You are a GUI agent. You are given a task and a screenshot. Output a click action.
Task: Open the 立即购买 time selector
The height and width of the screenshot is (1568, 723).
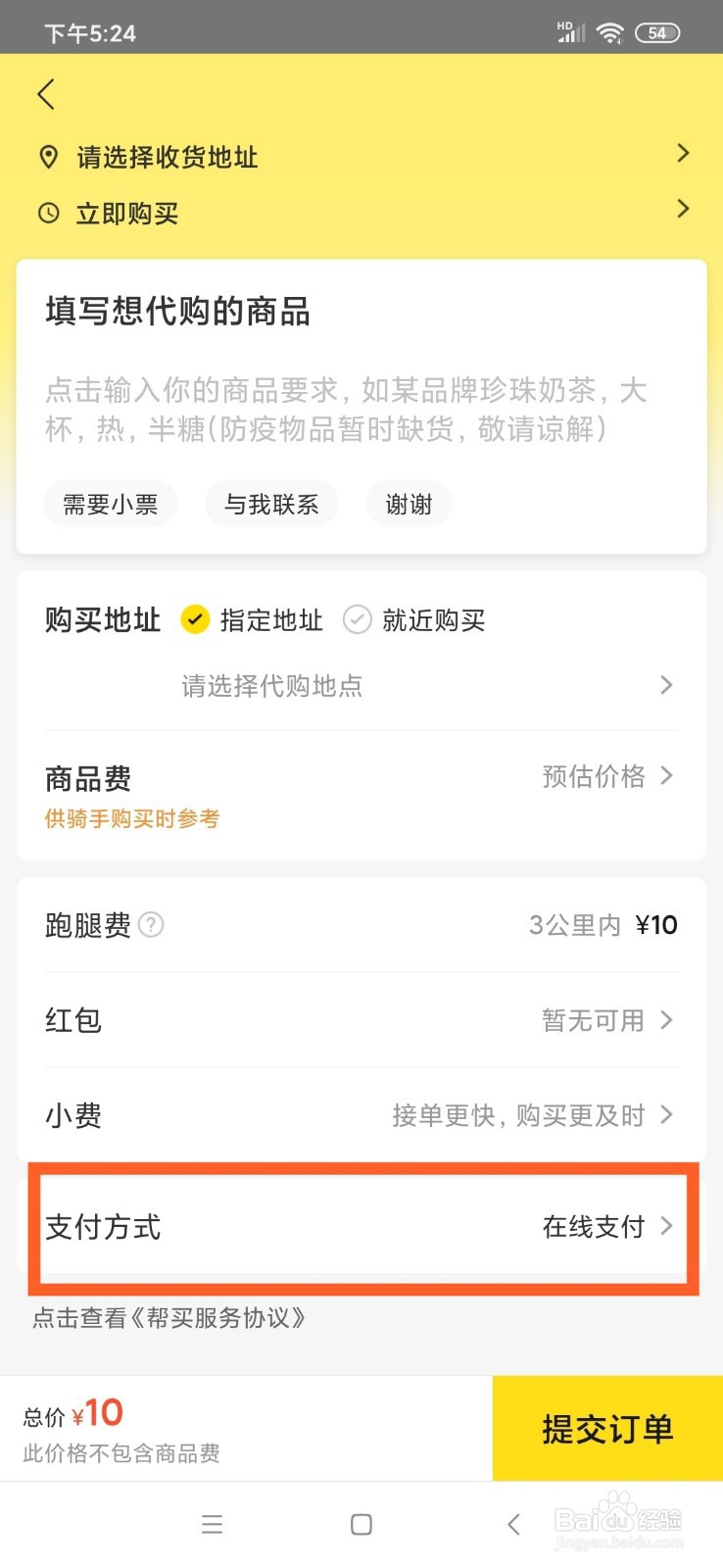[362, 213]
